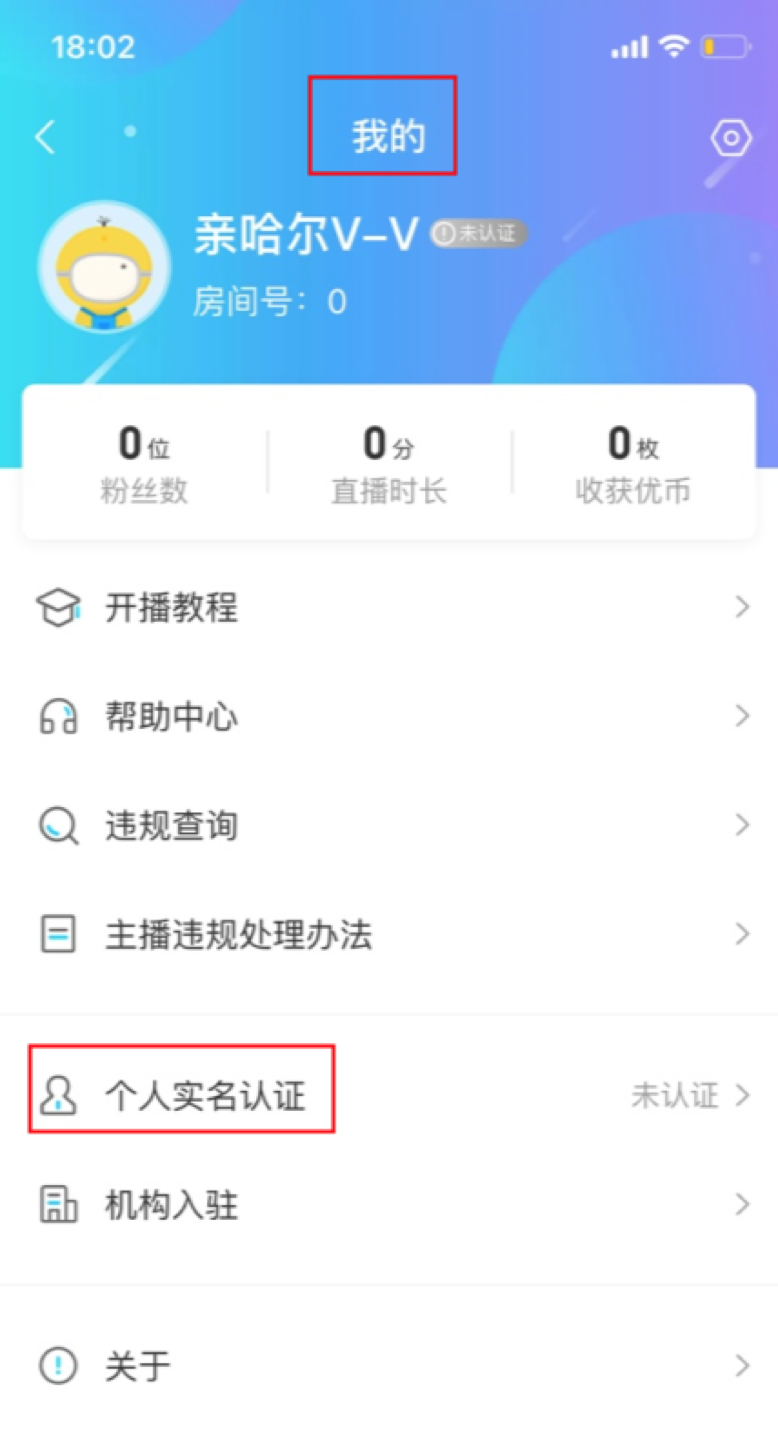
Task: Open the 开播教程 row
Action: (x=388, y=607)
